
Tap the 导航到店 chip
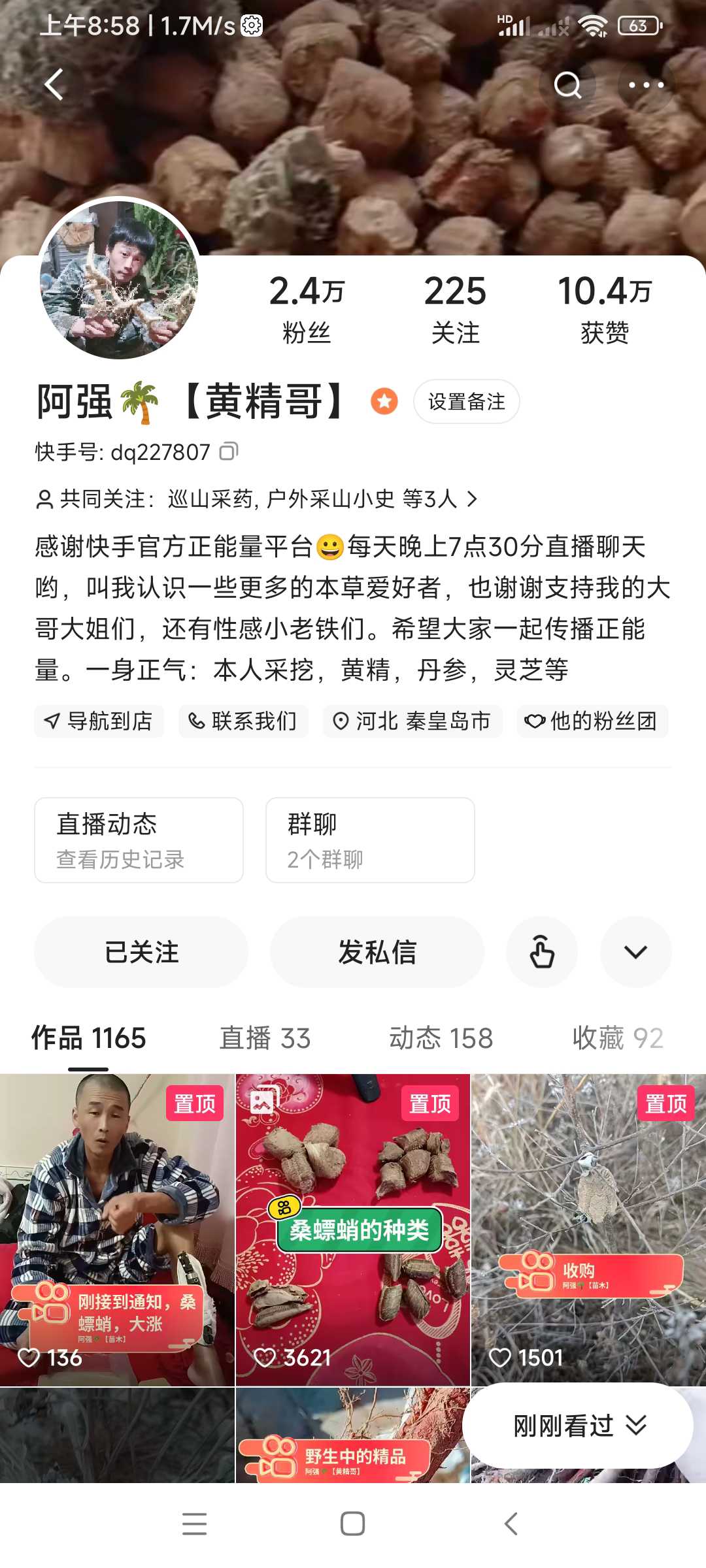(99, 721)
